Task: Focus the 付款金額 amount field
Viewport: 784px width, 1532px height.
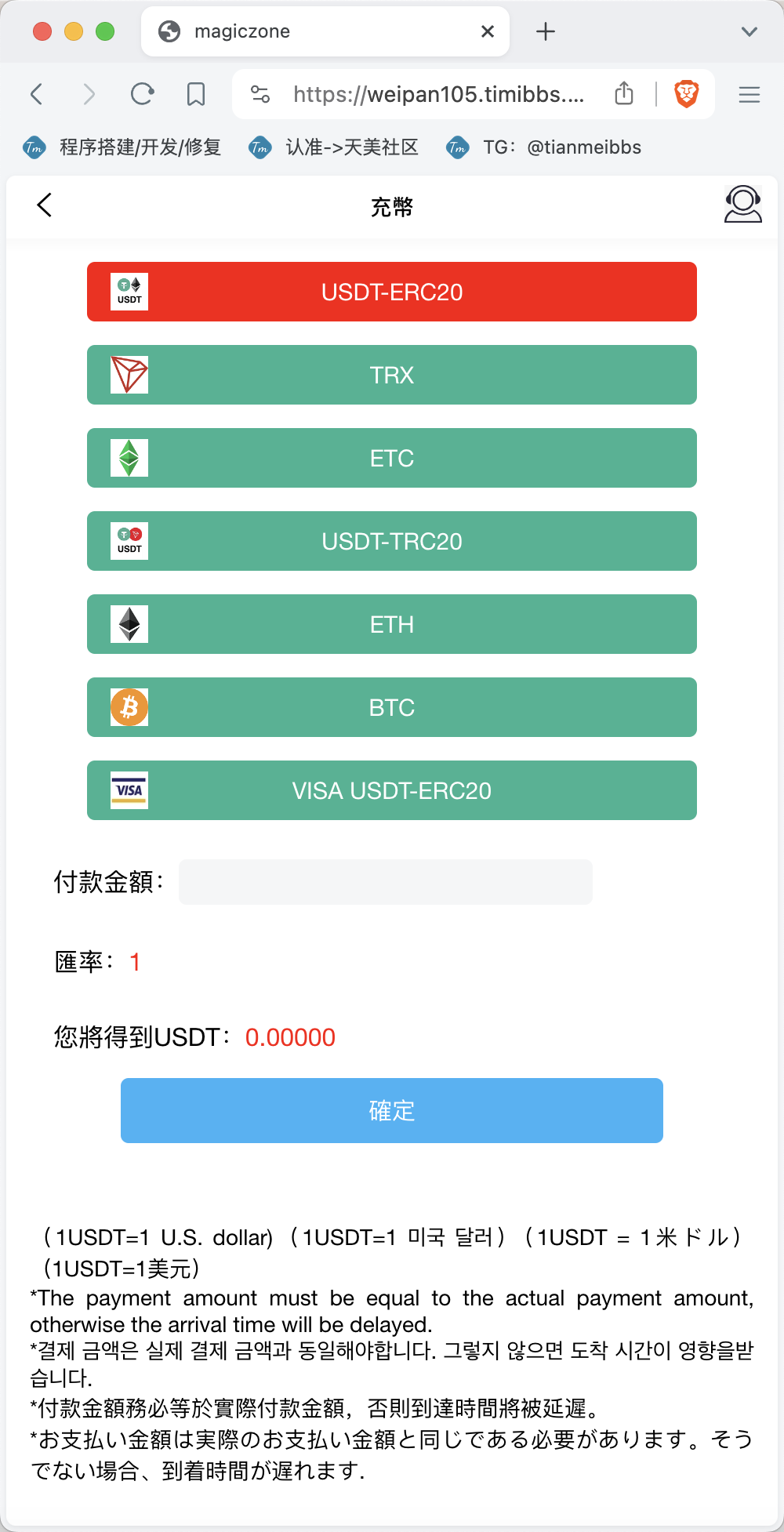Action: [x=386, y=882]
